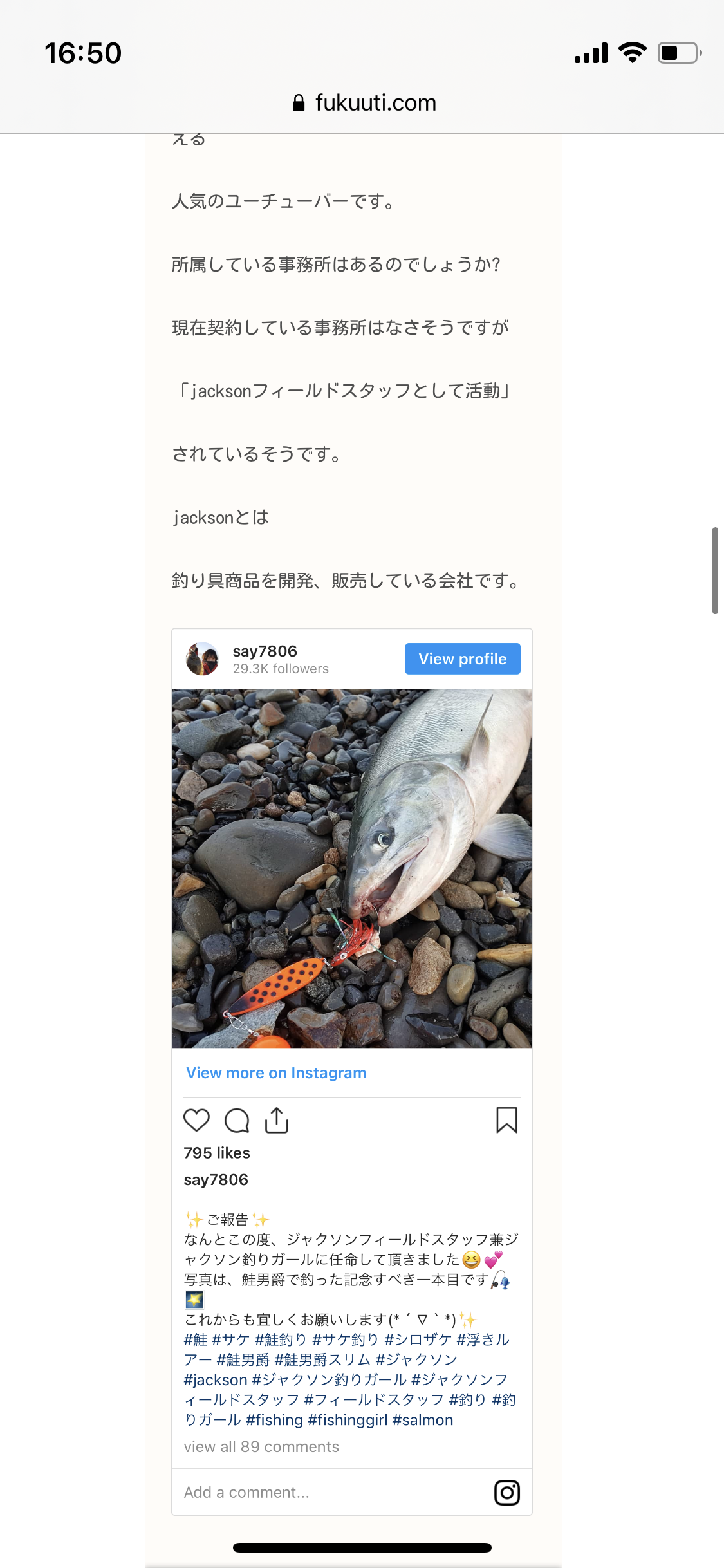This screenshot has height=1568, width=724.
Task: Open the say7806 username in embed header
Action: 265,651
